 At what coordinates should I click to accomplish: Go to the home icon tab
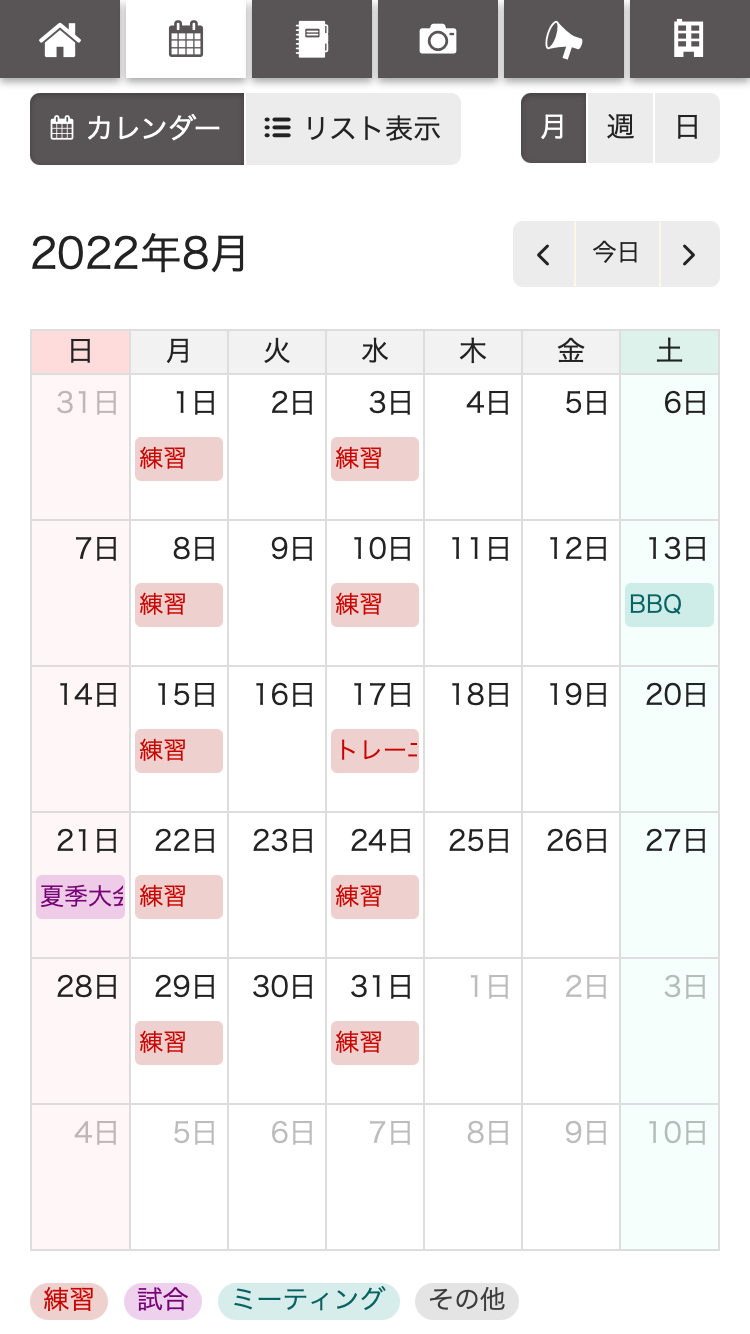[x=60, y=39]
